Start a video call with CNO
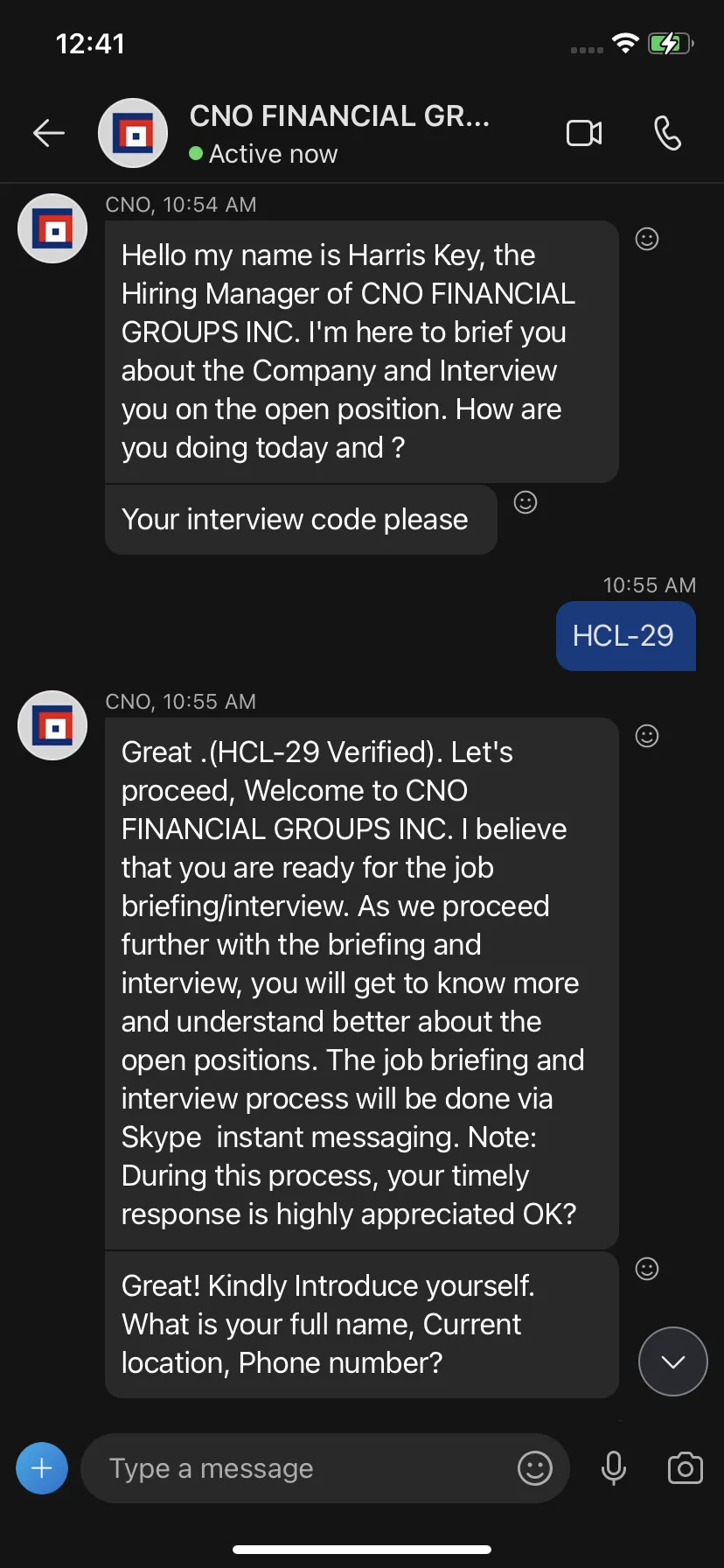 click(584, 133)
